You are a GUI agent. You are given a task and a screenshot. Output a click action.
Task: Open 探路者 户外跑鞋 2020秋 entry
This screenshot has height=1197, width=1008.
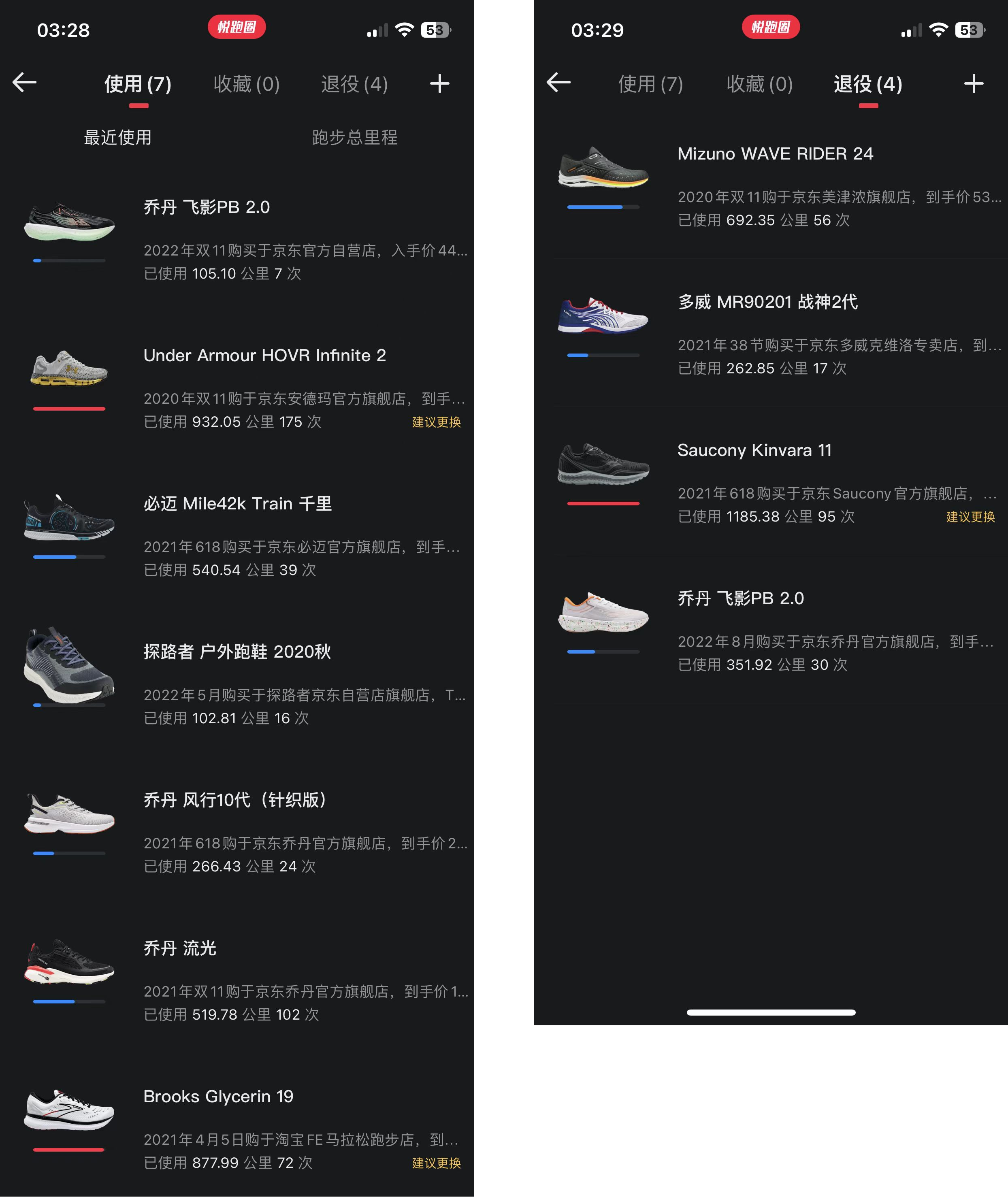pos(237,652)
